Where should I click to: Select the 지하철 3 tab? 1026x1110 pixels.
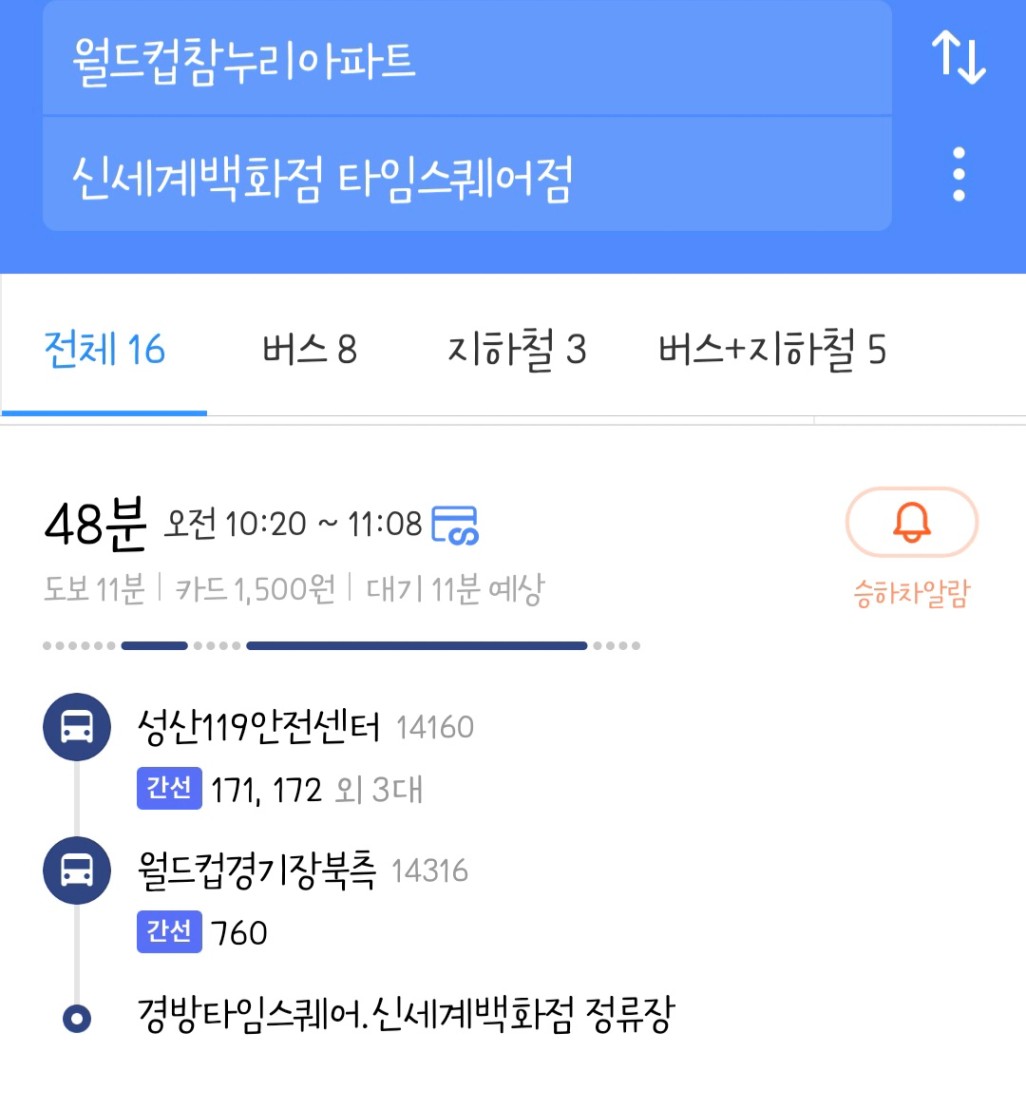[x=517, y=350]
